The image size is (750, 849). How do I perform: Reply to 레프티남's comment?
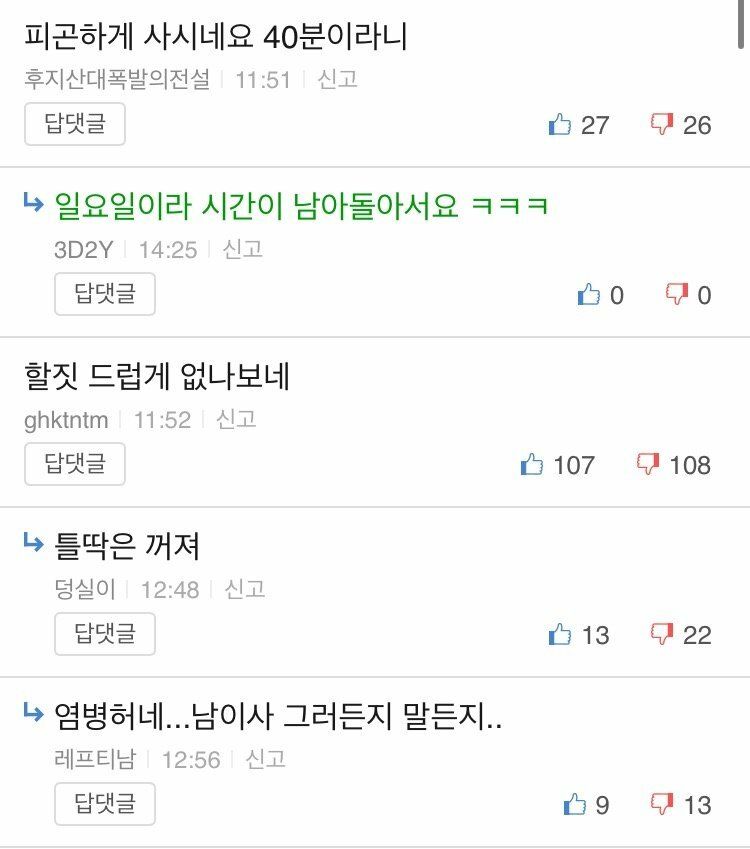click(105, 804)
